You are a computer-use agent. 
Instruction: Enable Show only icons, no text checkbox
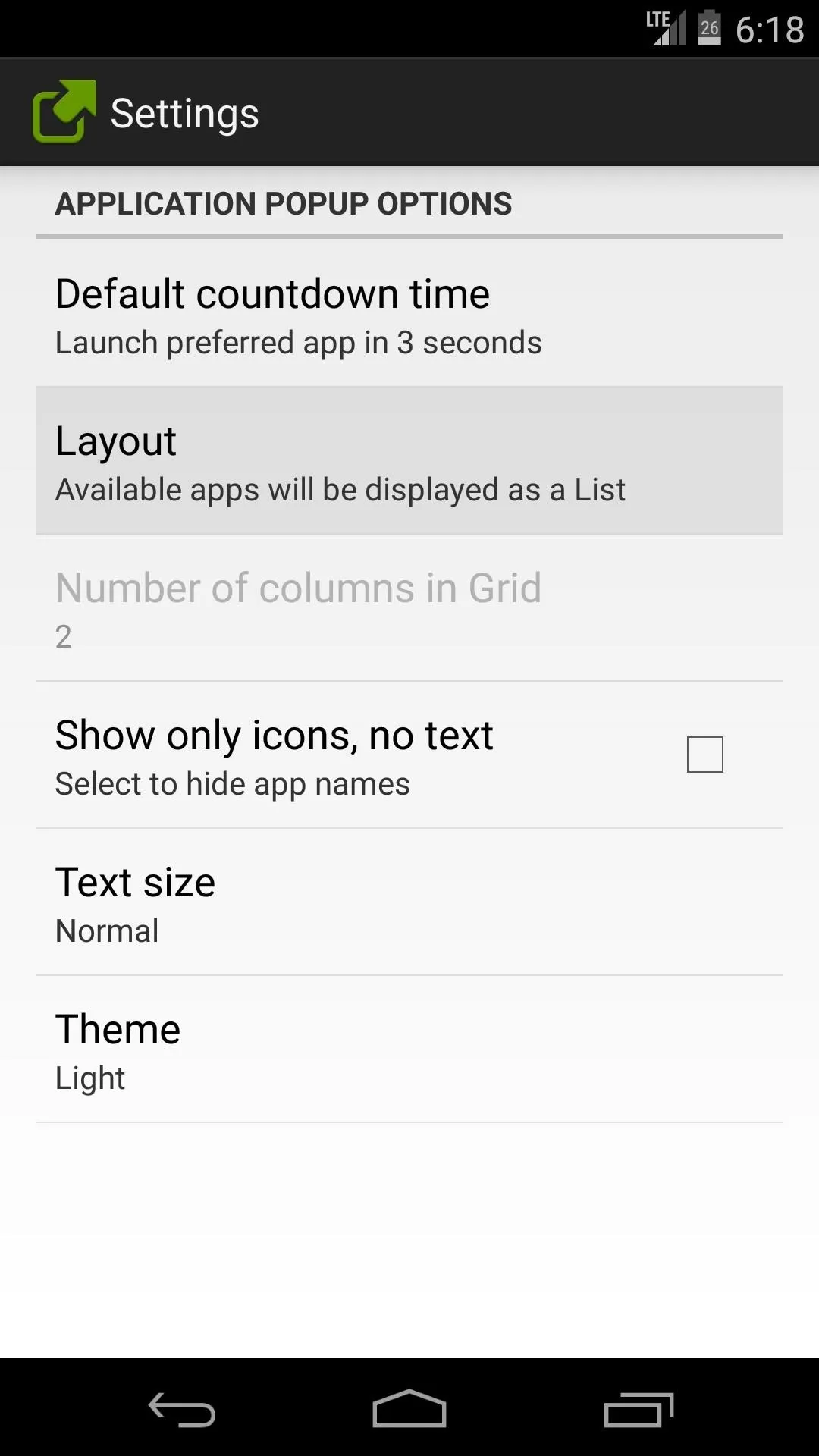coord(704,755)
